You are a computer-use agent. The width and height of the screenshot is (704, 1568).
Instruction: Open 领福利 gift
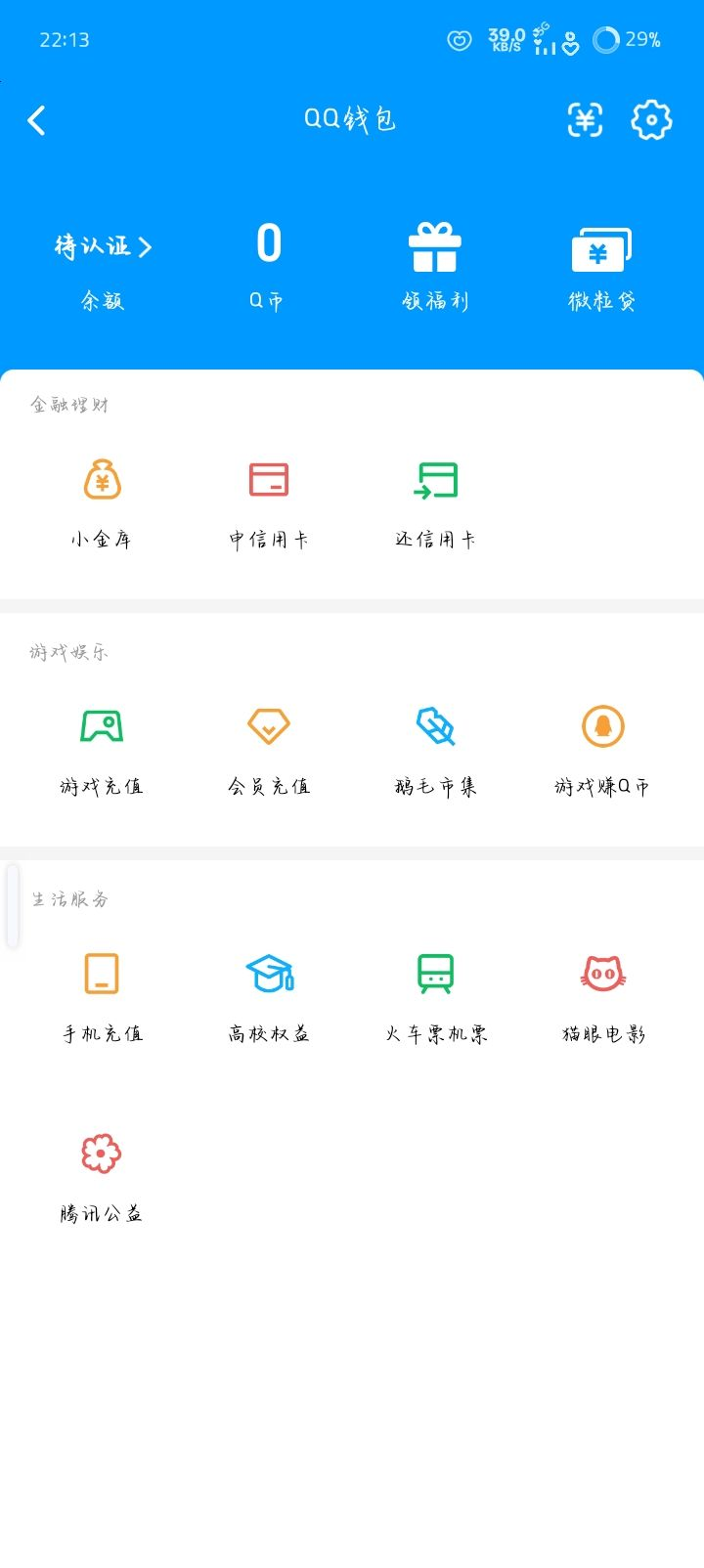435,267
